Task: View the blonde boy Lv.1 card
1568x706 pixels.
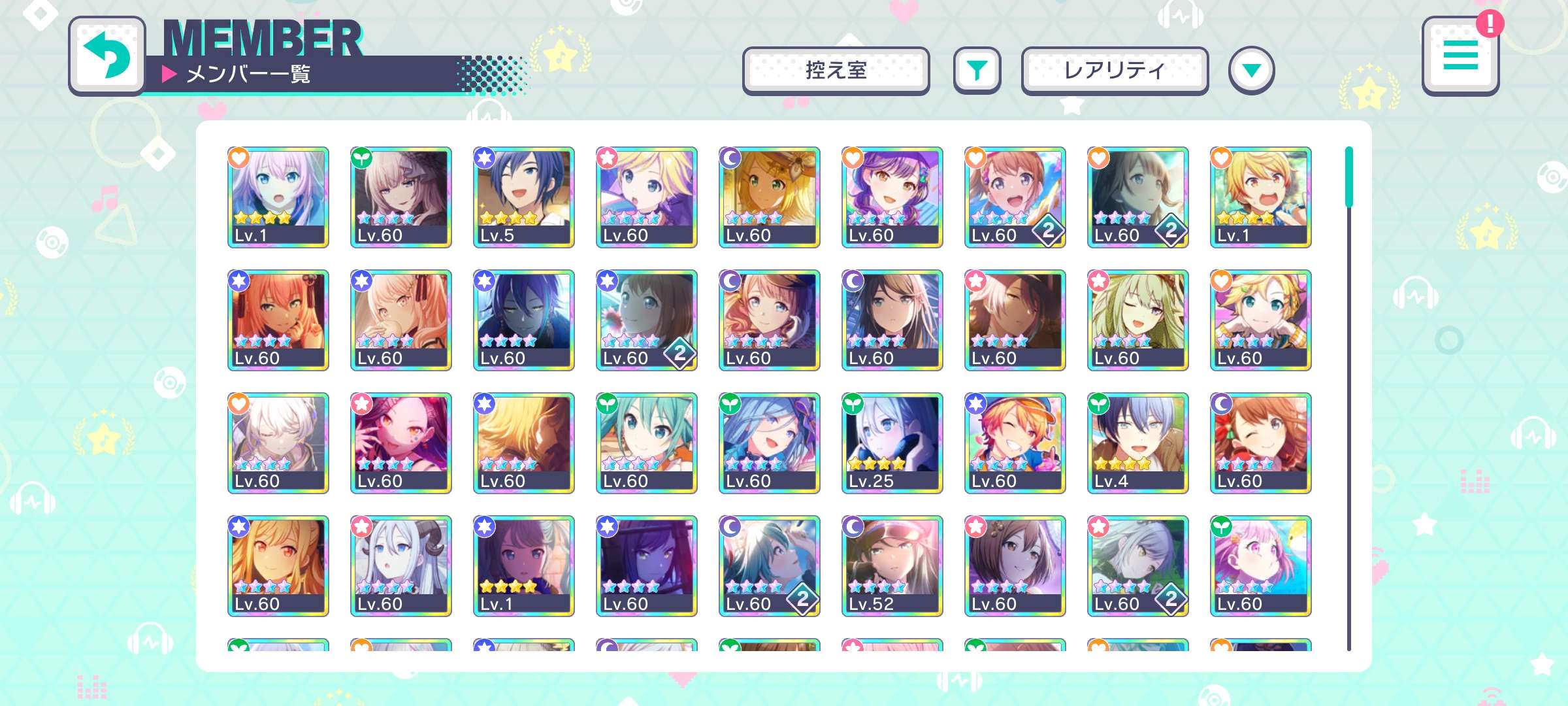Action: pos(1260,197)
